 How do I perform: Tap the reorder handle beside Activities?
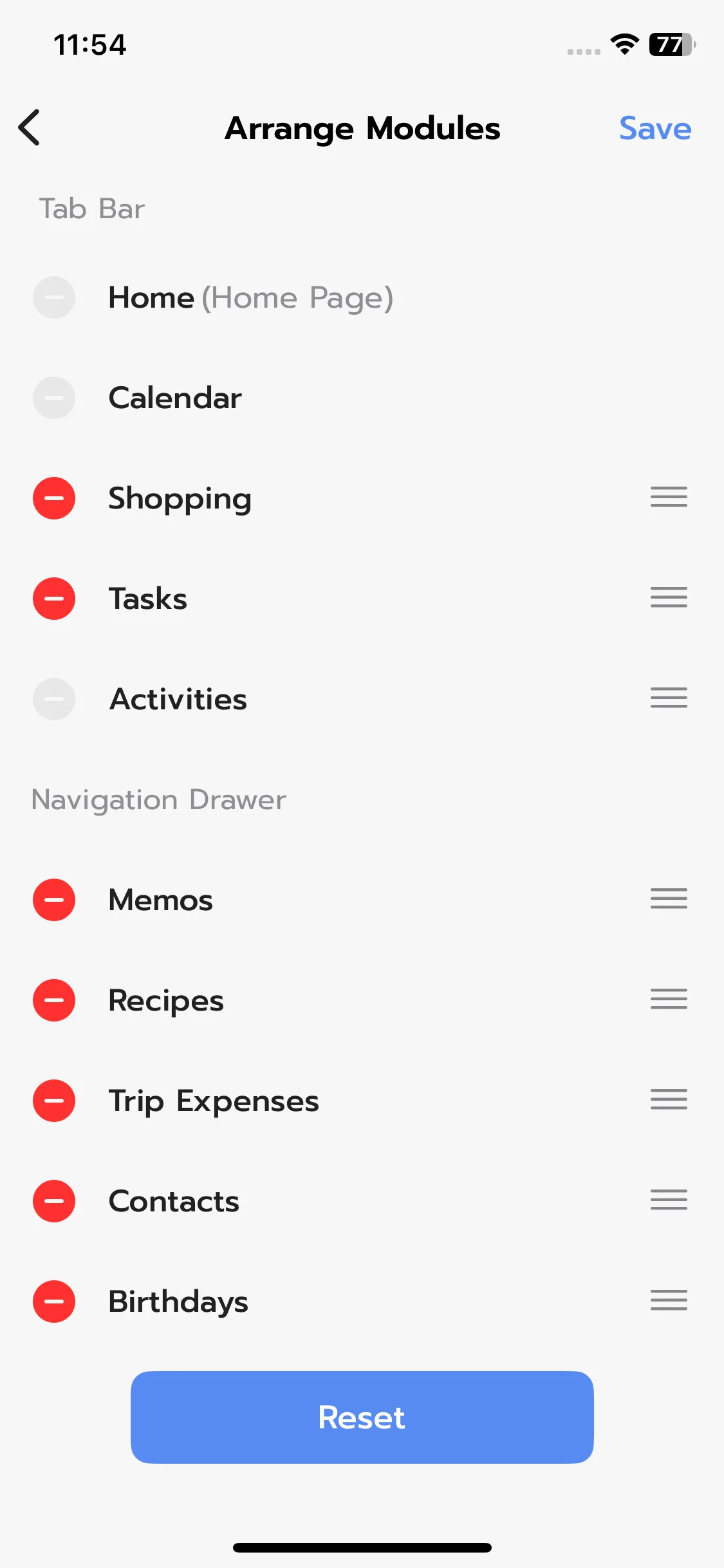tap(669, 698)
